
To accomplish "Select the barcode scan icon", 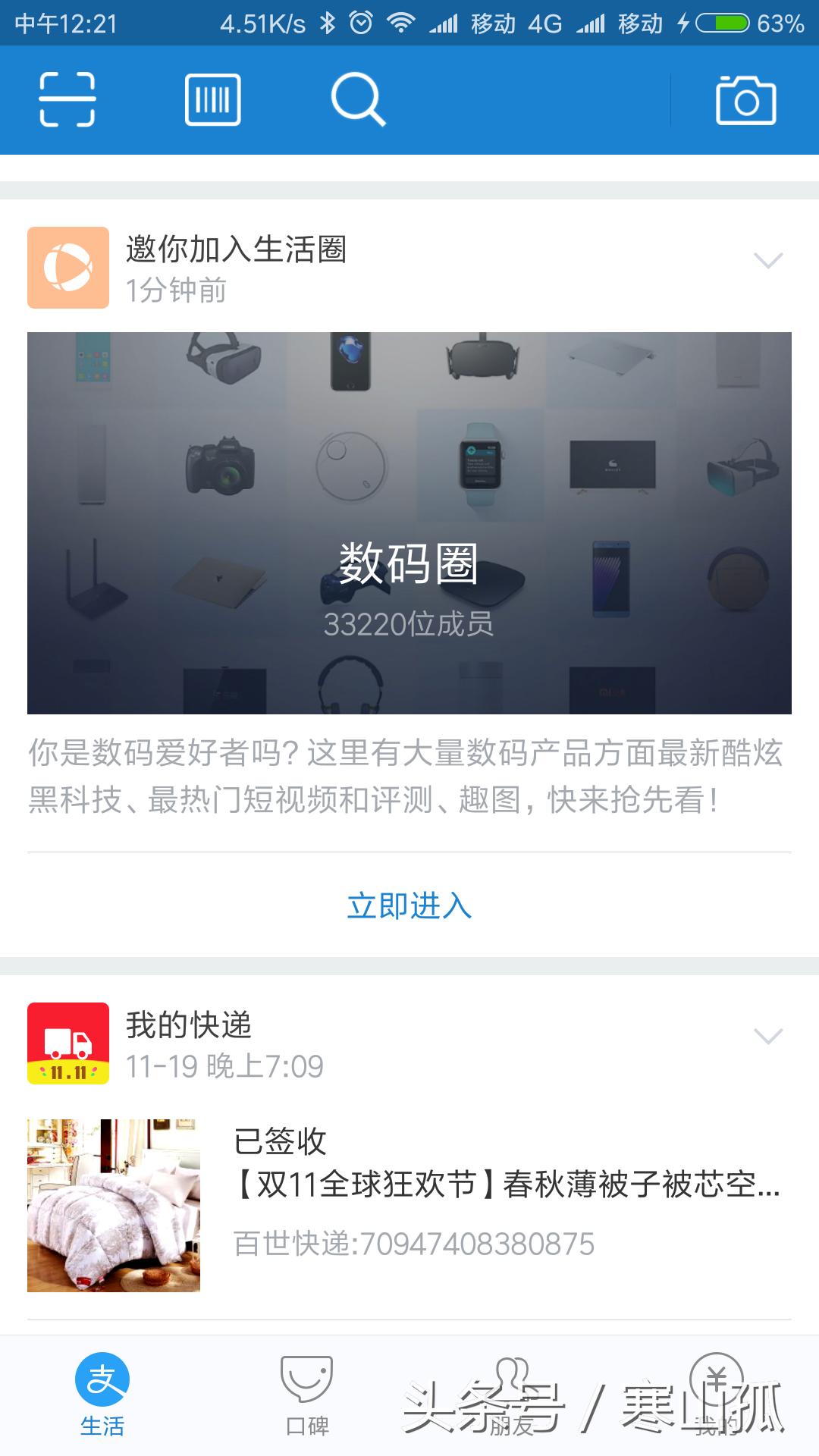I will [212, 99].
